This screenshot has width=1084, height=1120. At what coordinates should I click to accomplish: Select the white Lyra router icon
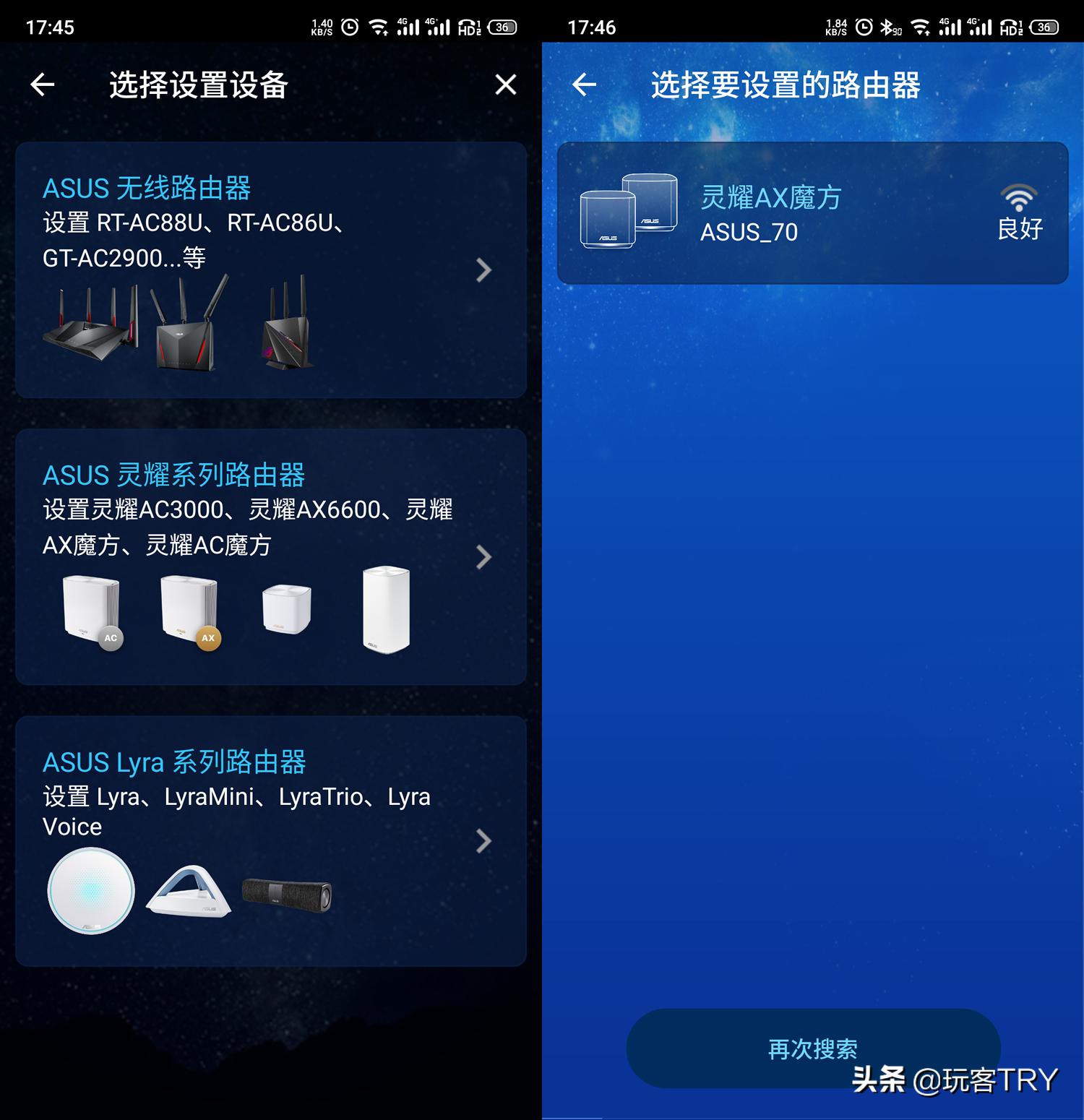(x=89, y=890)
